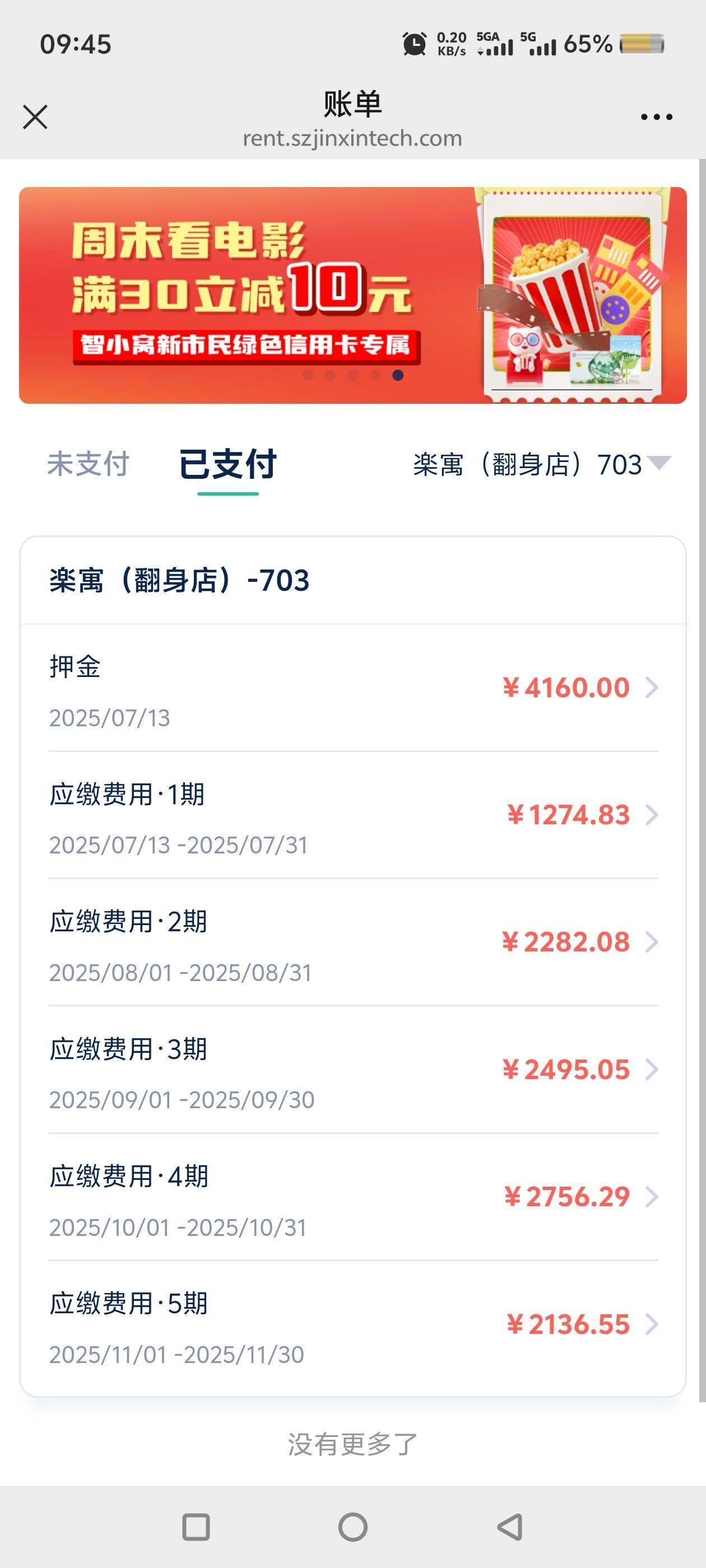Open the 押金 ¥4160.00 payment details
Viewport: 706px width, 1568px height.
[x=354, y=689]
